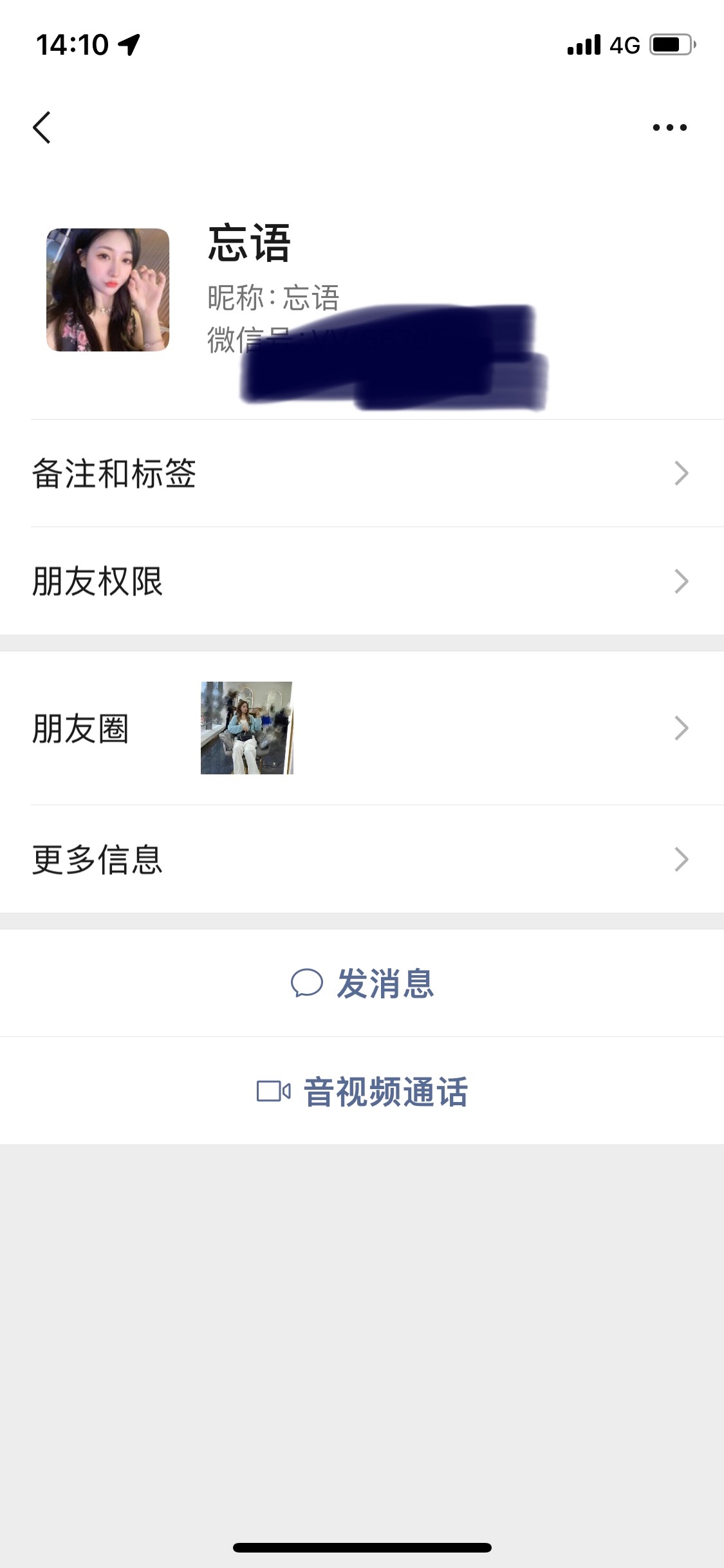Open 朋友权限 options

(x=360, y=581)
